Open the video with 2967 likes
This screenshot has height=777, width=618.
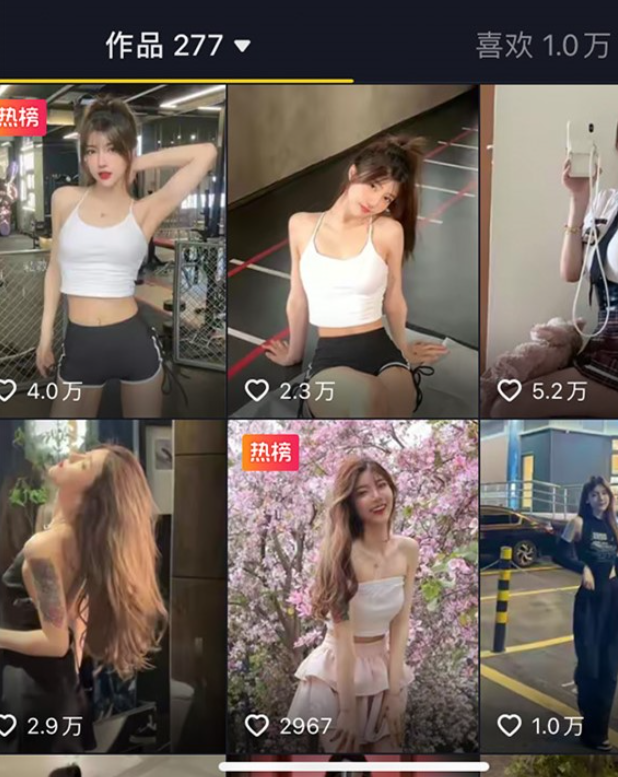pos(352,585)
